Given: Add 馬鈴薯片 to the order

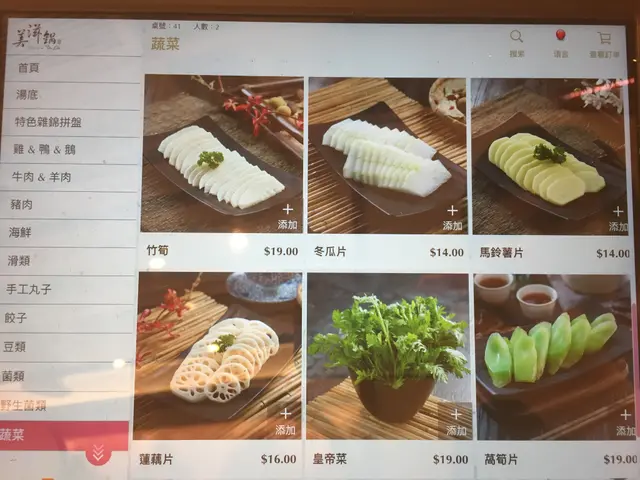Looking at the screenshot, I should [617, 218].
